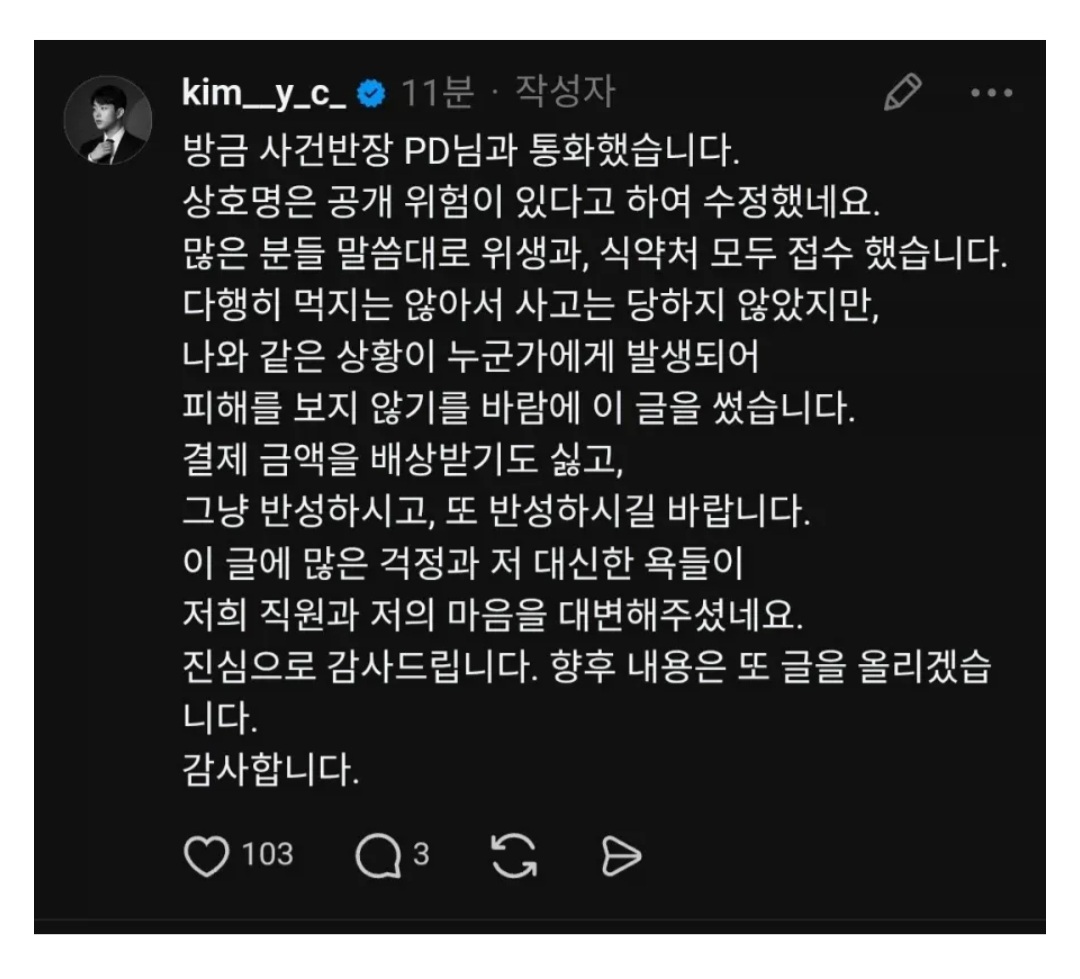The image size is (1080, 979).
Task: Like the post by kim__y_c_
Action: point(207,855)
